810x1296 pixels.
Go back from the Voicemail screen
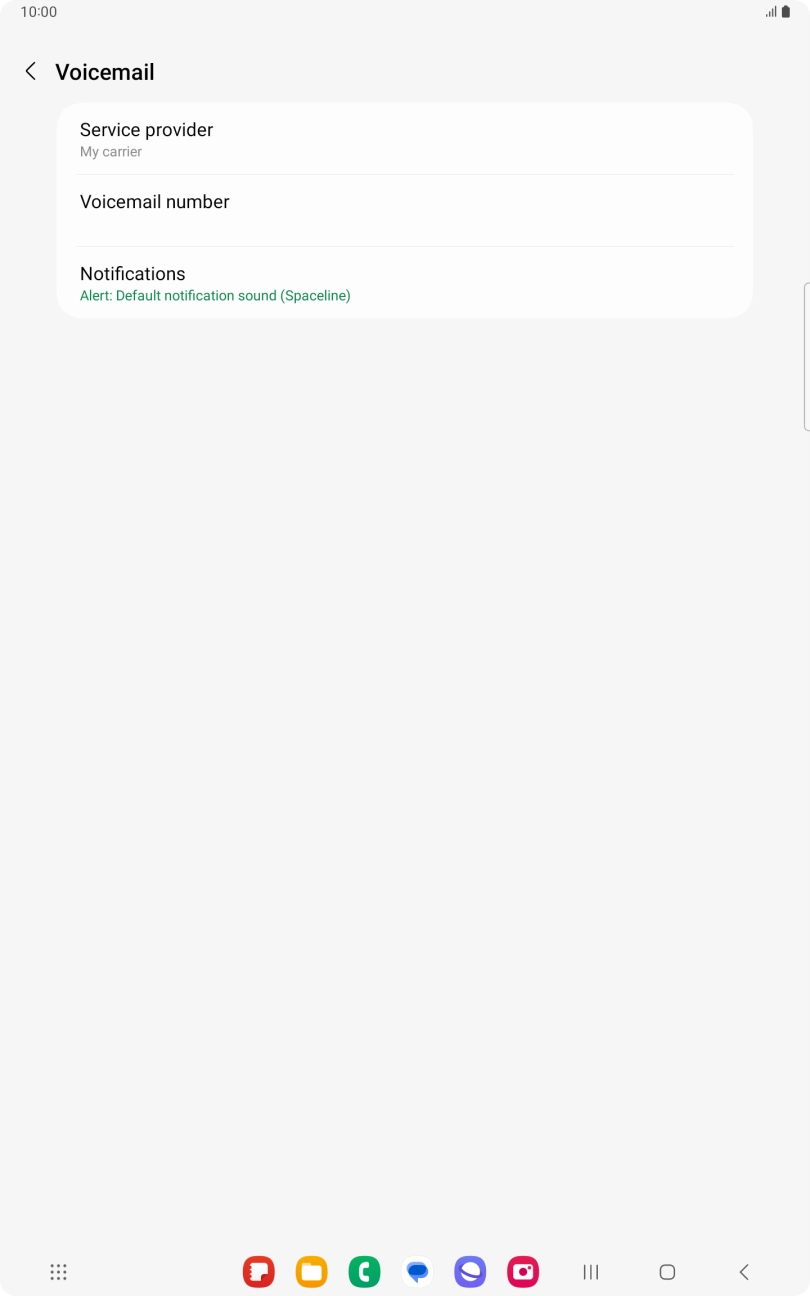pyautogui.click(x=31, y=72)
